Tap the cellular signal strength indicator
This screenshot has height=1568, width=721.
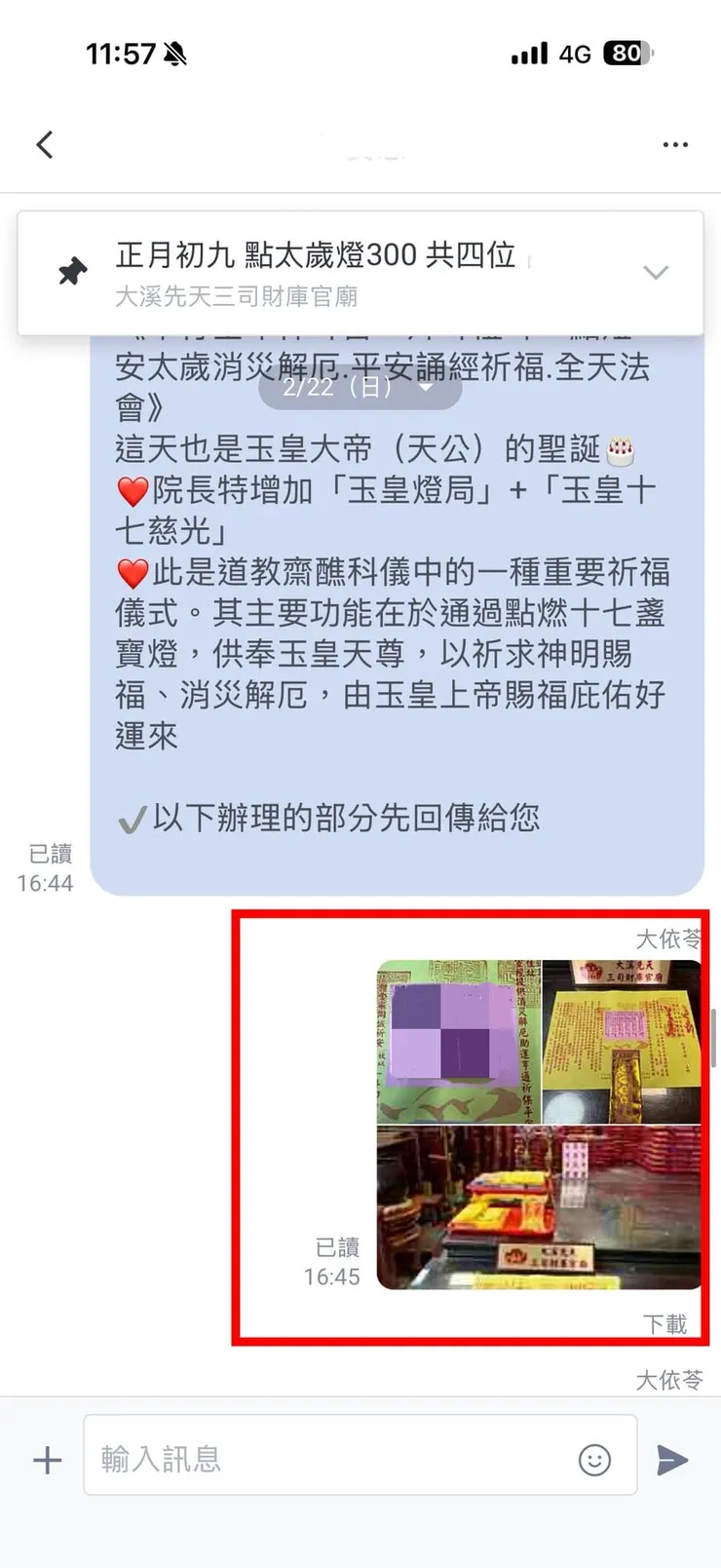pos(528,54)
